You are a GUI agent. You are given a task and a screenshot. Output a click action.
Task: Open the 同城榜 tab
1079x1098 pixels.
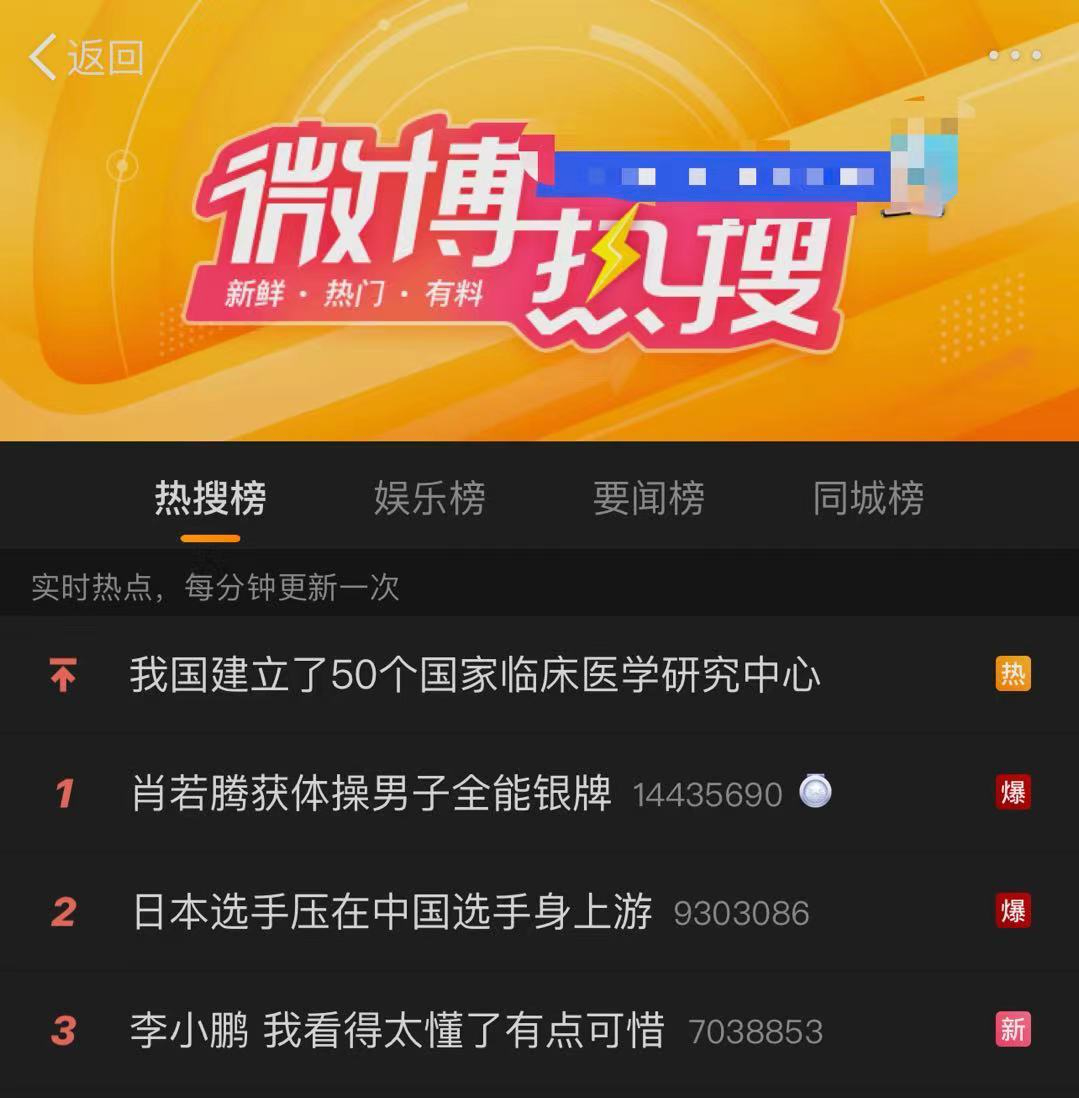tap(867, 498)
